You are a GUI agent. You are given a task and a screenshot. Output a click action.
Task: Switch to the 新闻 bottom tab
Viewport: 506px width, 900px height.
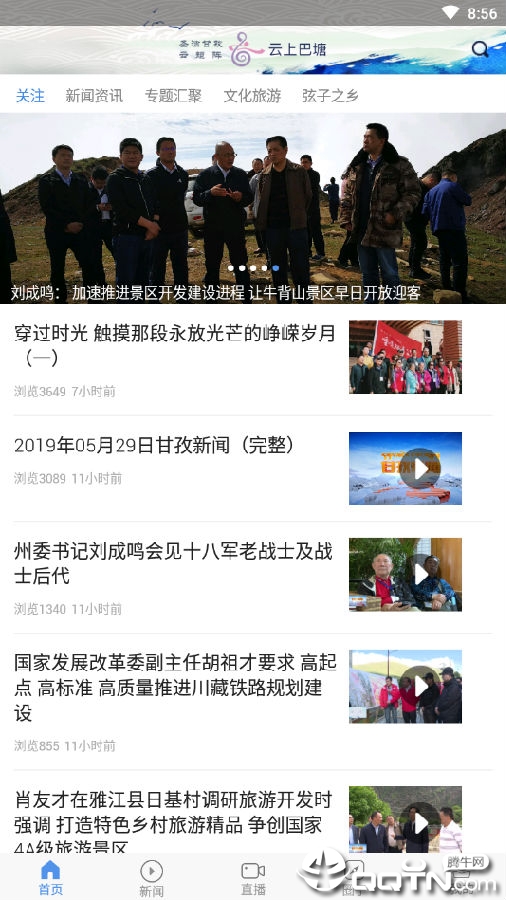(151, 878)
